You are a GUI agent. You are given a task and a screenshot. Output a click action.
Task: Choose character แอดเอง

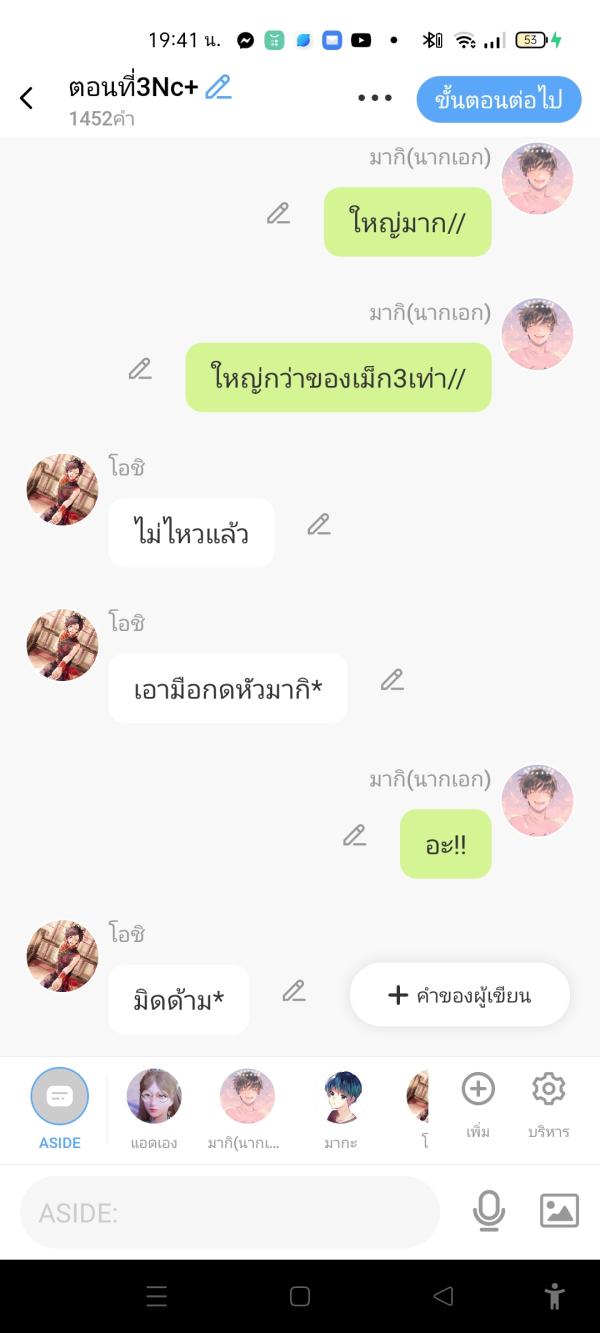point(154,1107)
